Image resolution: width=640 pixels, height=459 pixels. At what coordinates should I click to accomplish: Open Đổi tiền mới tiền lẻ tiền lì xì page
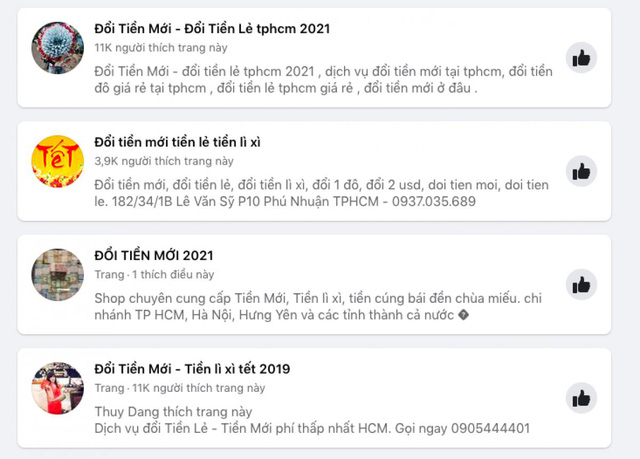[177, 142]
